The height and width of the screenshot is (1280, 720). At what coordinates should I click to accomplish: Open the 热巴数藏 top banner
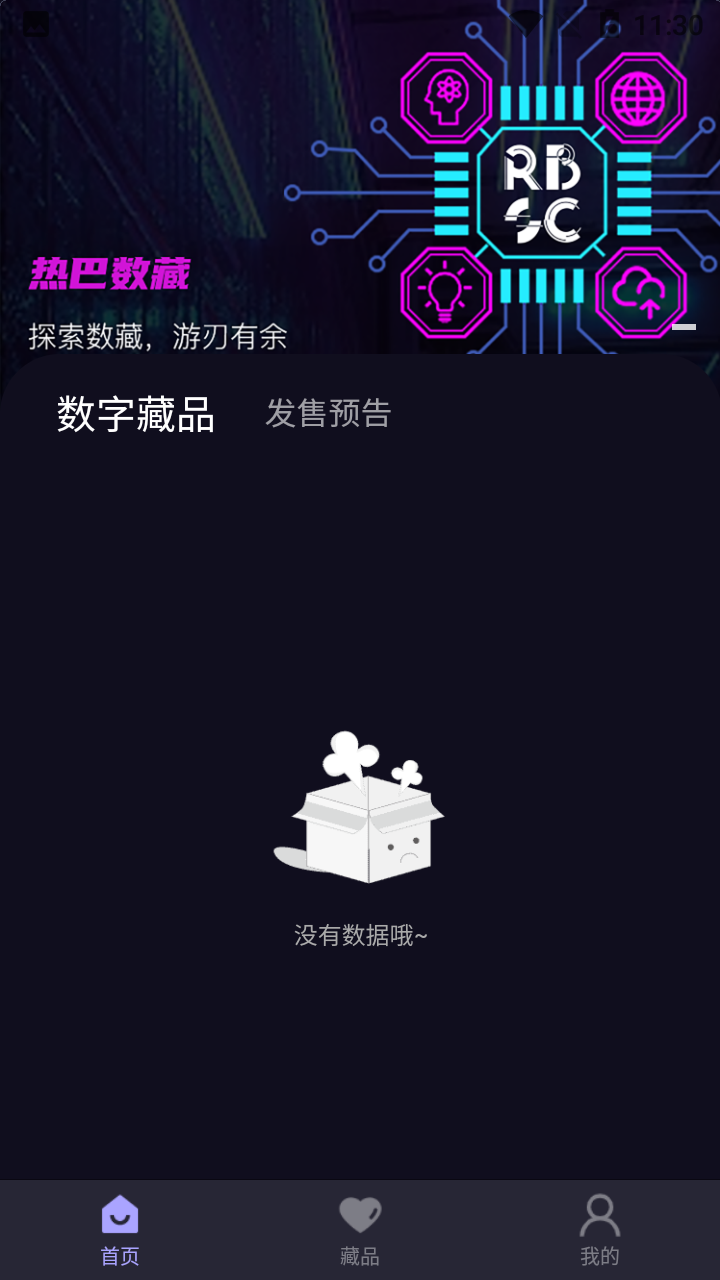(x=360, y=180)
